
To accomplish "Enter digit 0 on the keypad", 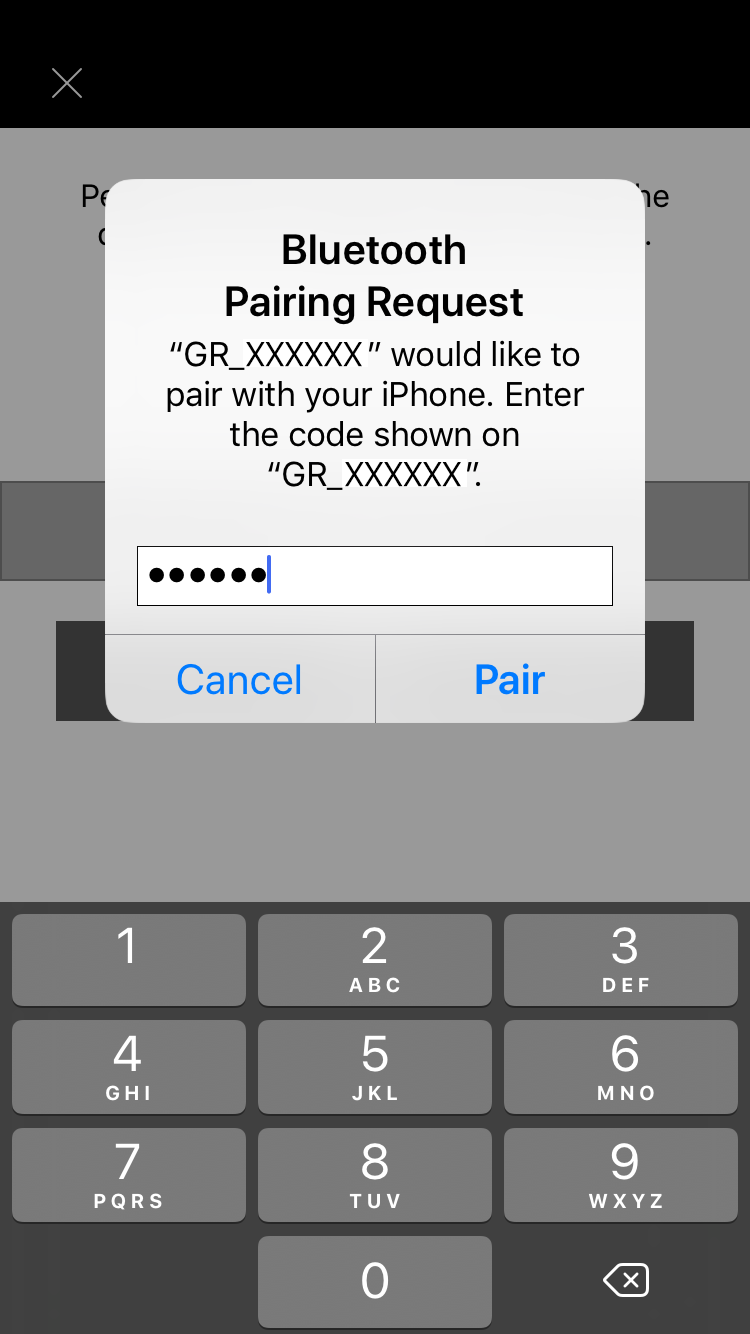I will pos(375,1282).
